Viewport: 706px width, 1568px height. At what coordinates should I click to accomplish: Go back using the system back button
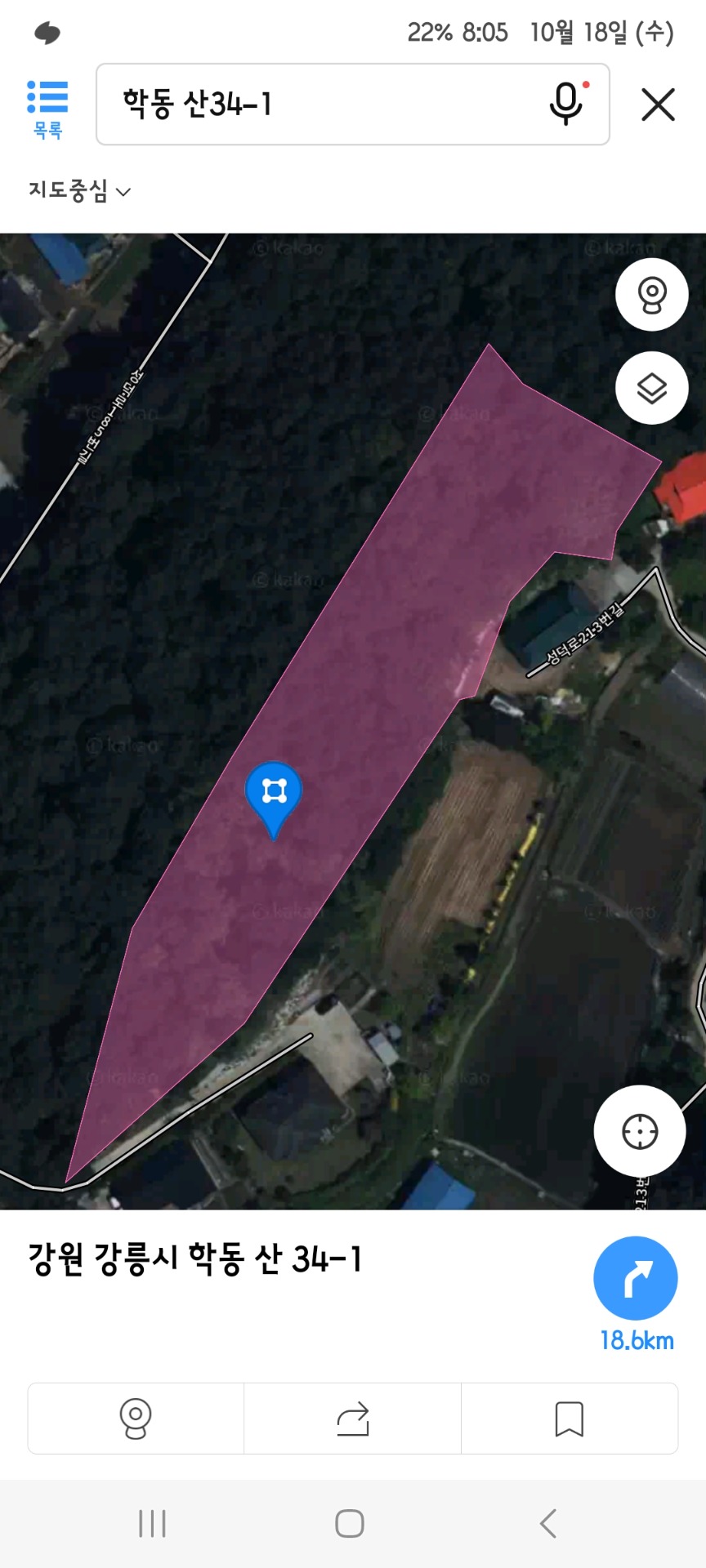pyautogui.click(x=549, y=1524)
